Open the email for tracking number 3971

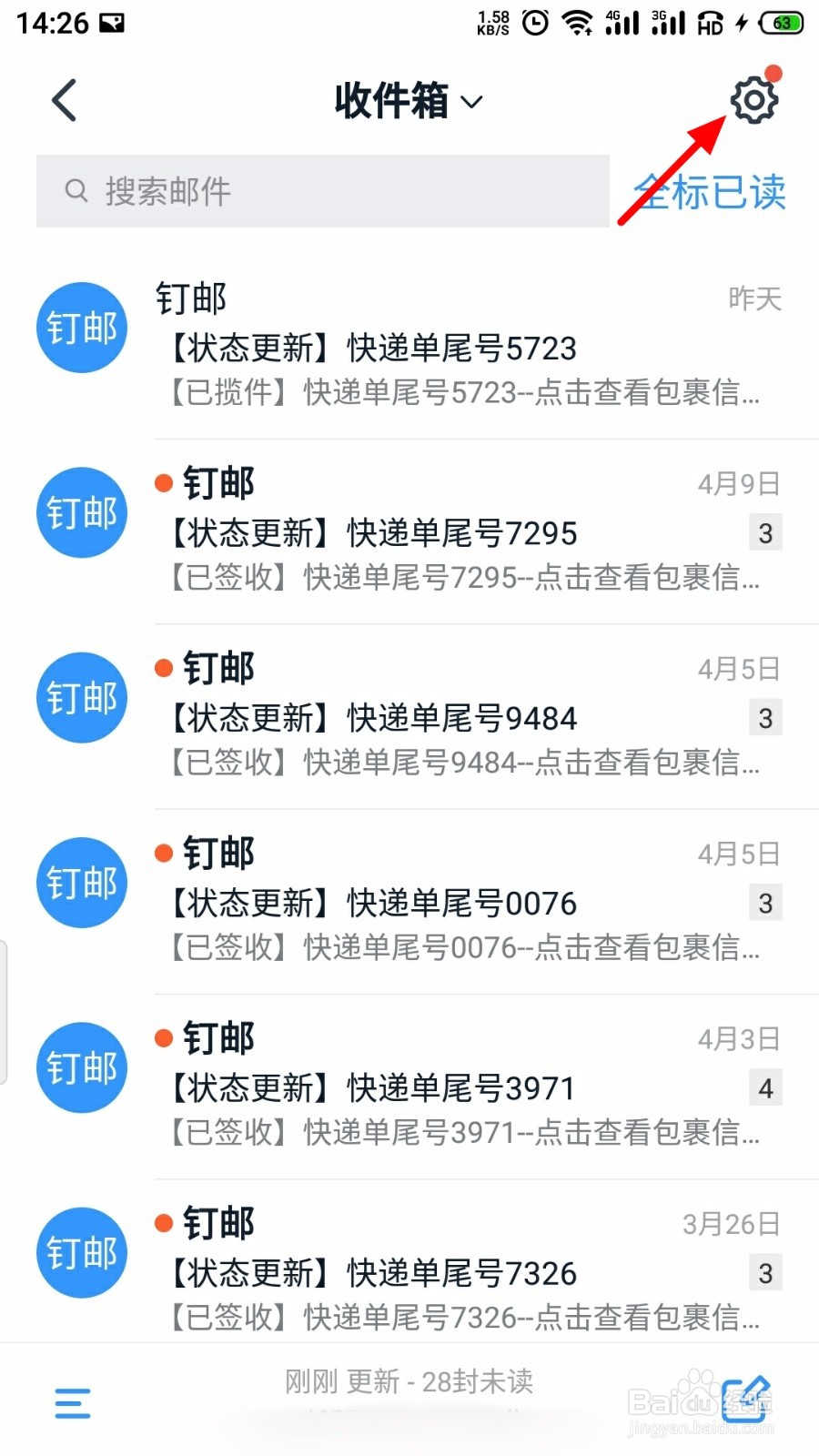coord(409,1087)
